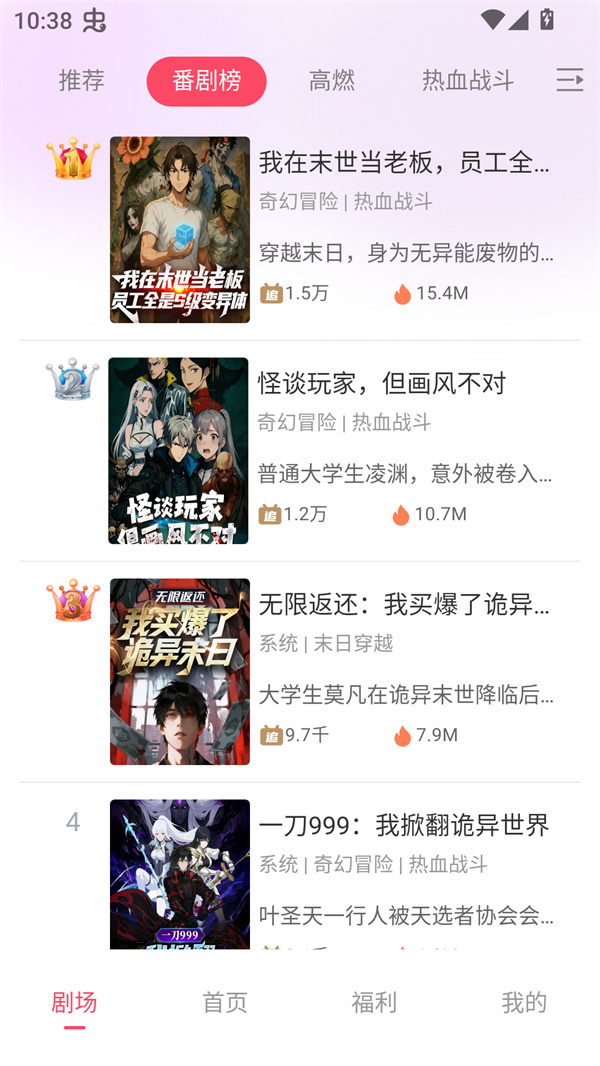Switch to the 推荐 tab
This screenshot has width=600, height=1066.
point(82,81)
